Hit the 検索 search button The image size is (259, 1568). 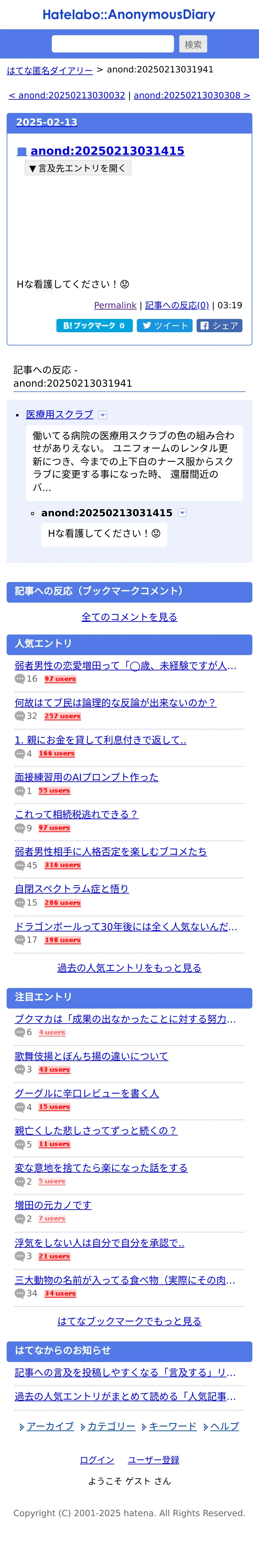[x=193, y=44]
